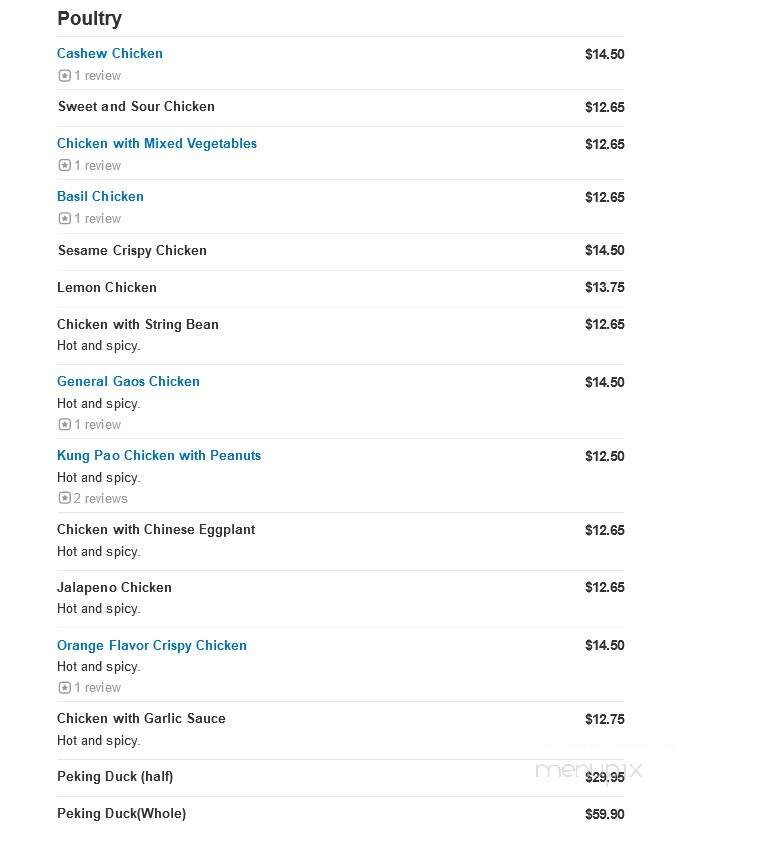
Task: Open Chicken with Mixed Vegetables
Action: click(156, 143)
